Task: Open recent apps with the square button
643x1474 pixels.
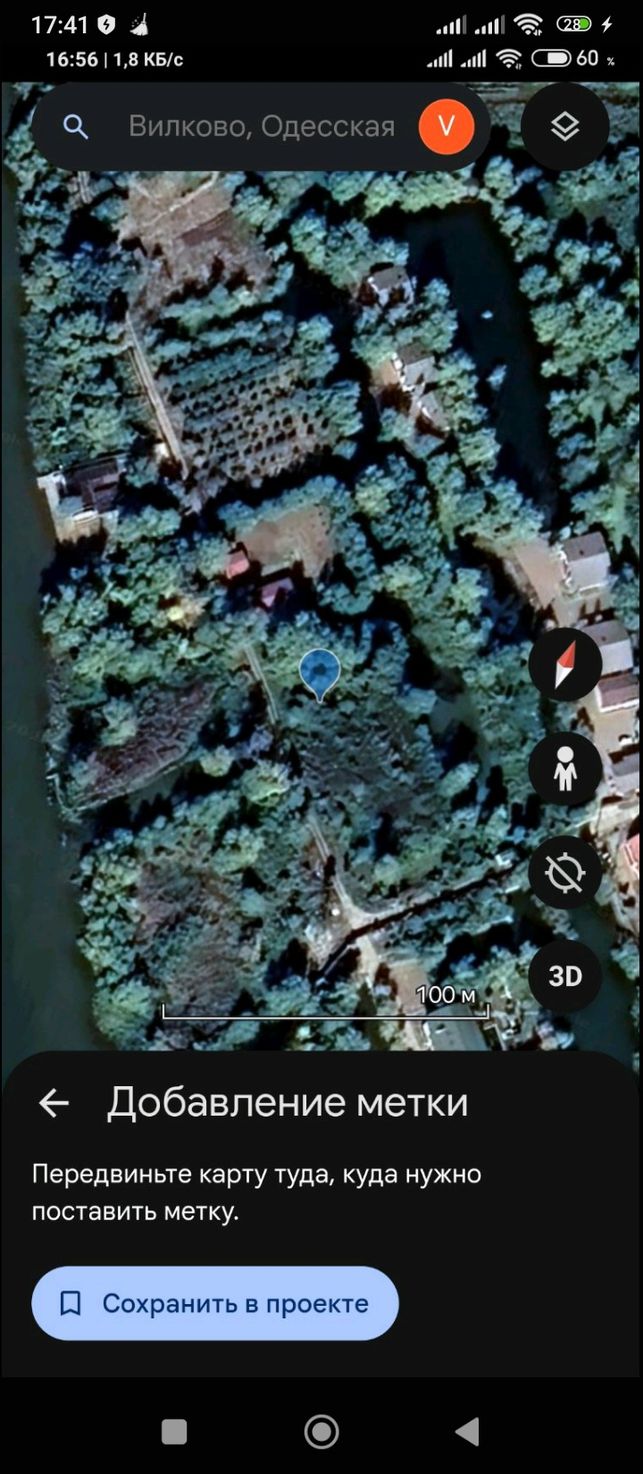Action: coord(174,1431)
